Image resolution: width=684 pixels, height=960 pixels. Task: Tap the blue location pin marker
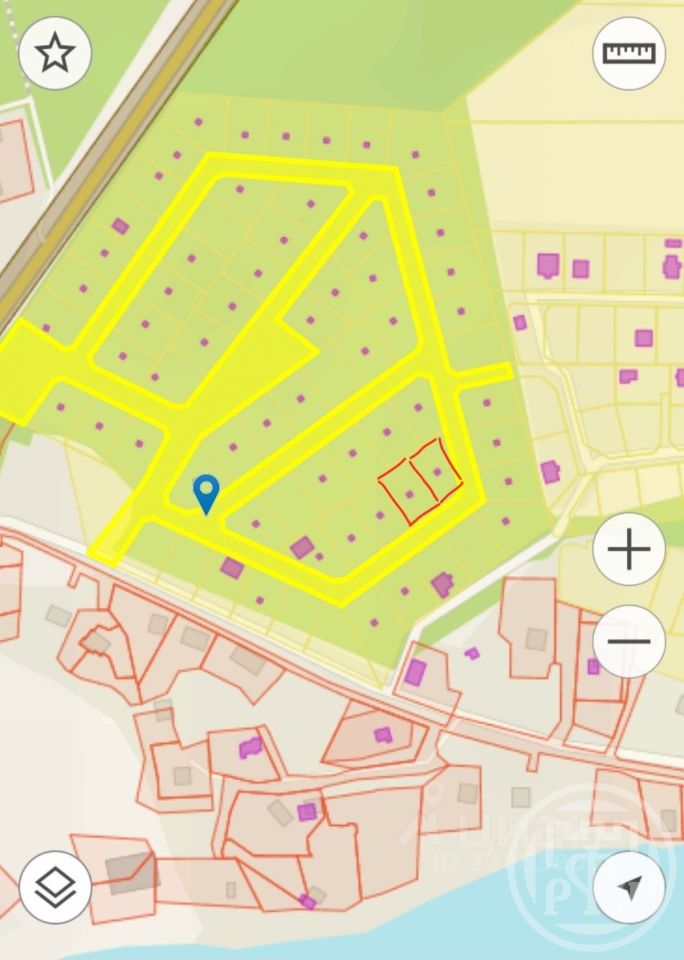coord(206,492)
